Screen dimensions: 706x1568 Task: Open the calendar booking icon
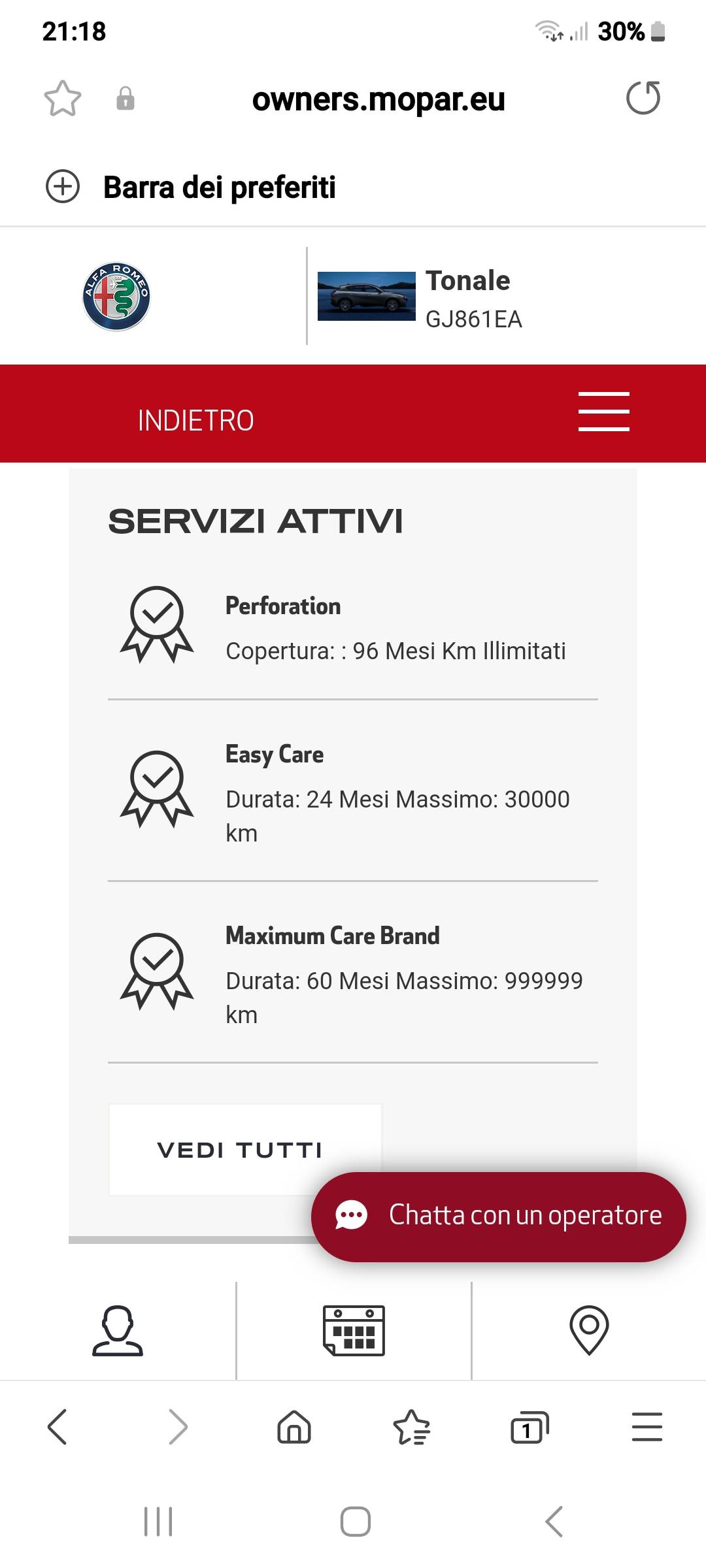pyautogui.click(x=354, y=1331)
